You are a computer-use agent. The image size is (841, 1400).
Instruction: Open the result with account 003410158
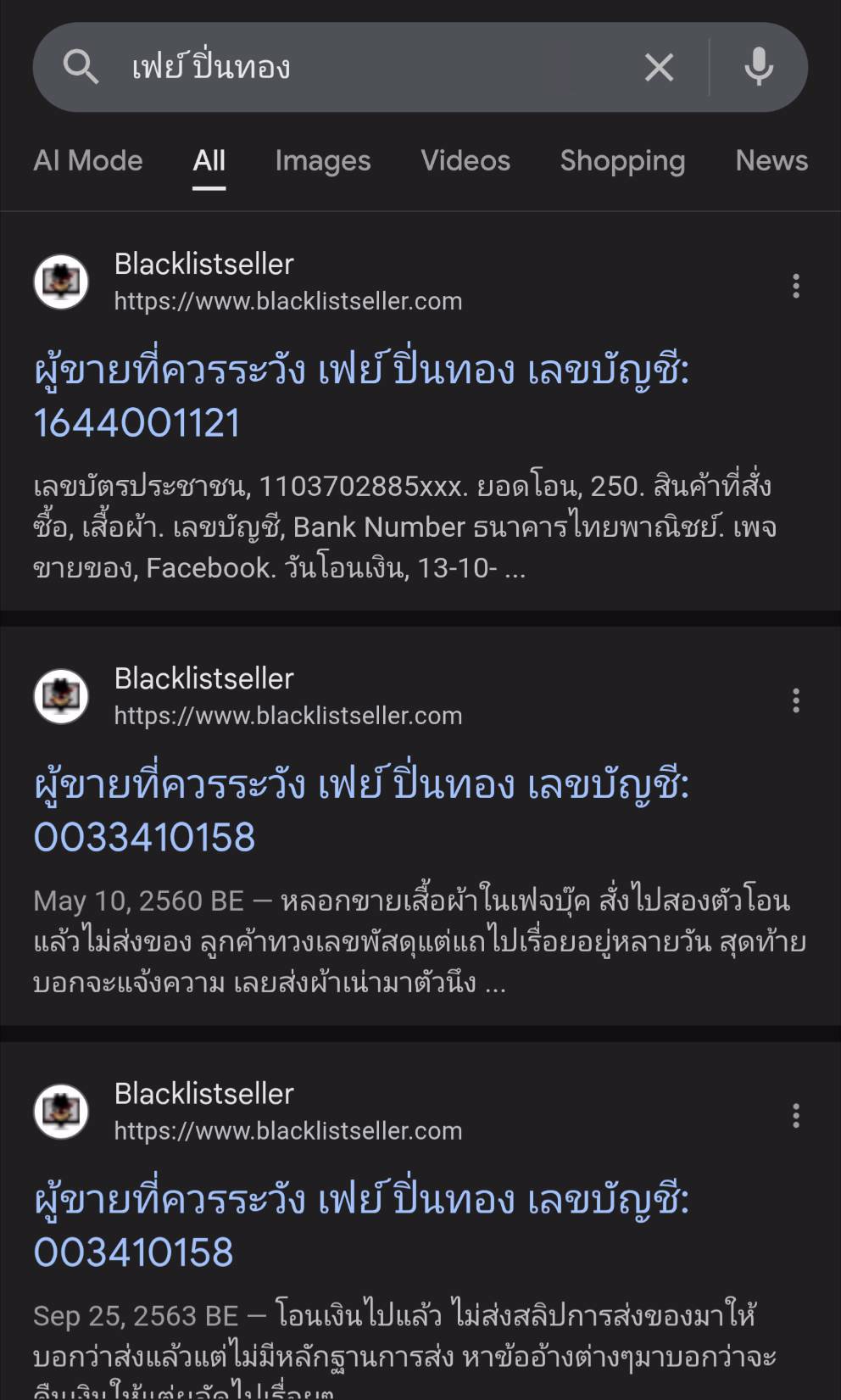point(360,1225)
